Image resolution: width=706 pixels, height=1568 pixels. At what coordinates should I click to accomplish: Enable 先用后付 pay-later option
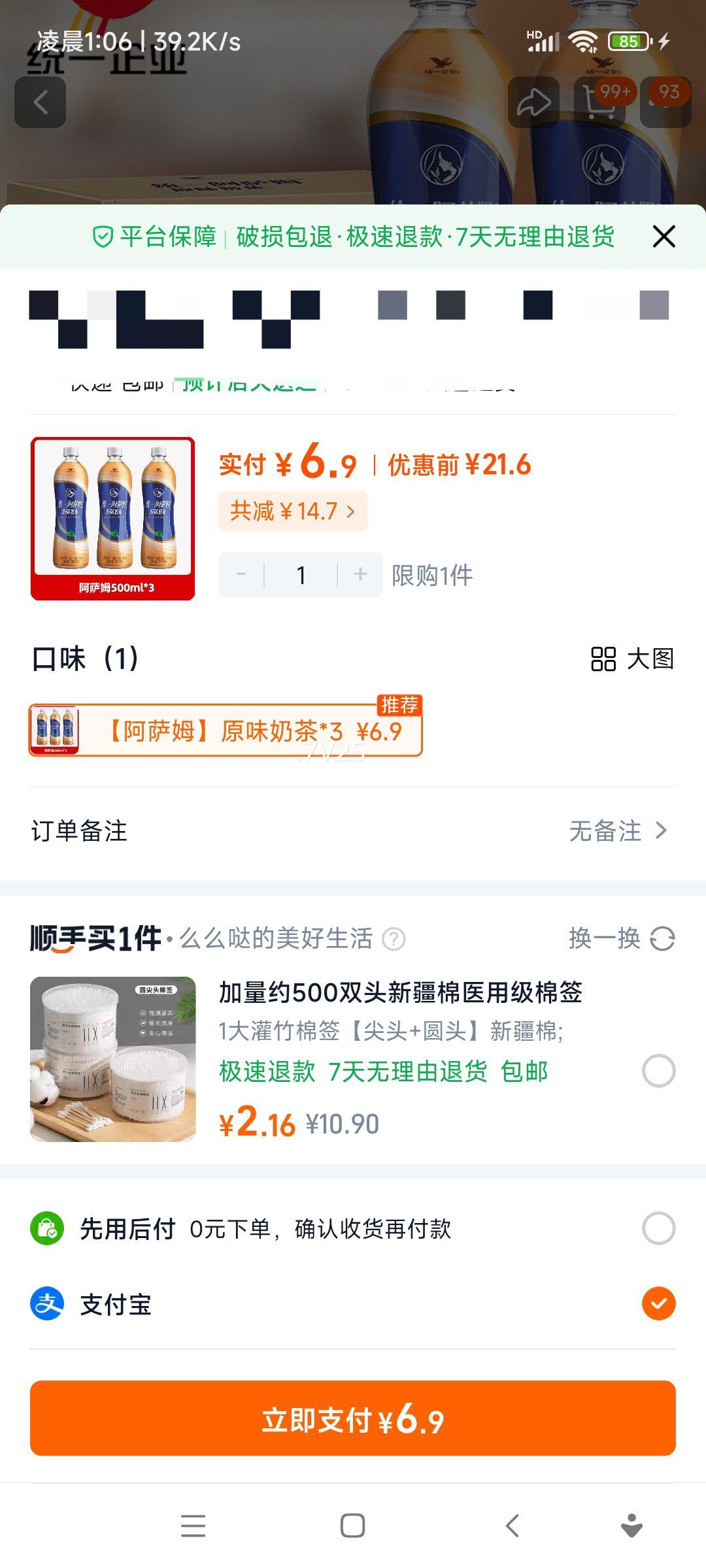click(x=659, y=1228)
